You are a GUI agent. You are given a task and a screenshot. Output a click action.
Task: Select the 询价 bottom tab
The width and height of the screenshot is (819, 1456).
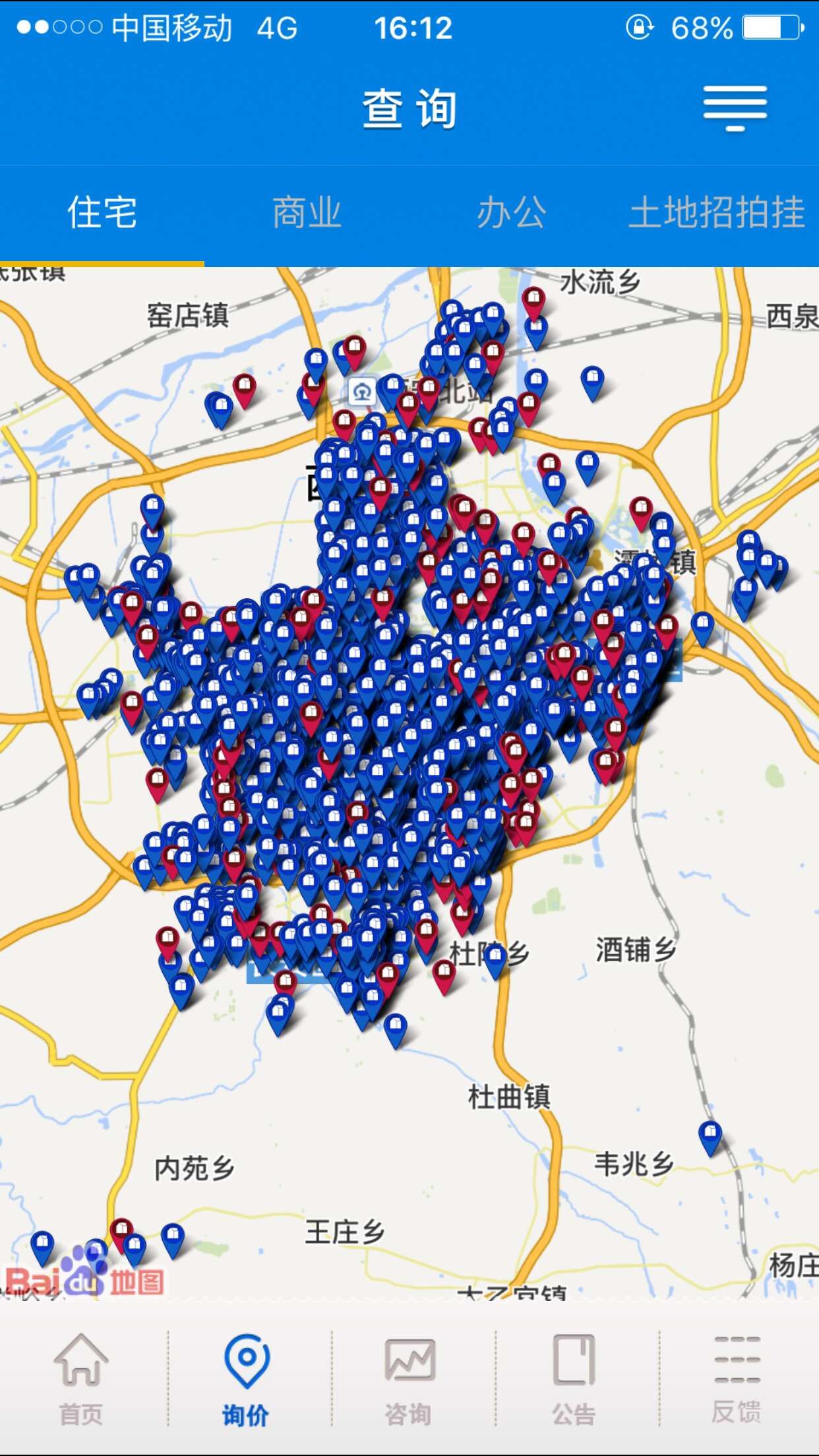(x=245, y=1378)
